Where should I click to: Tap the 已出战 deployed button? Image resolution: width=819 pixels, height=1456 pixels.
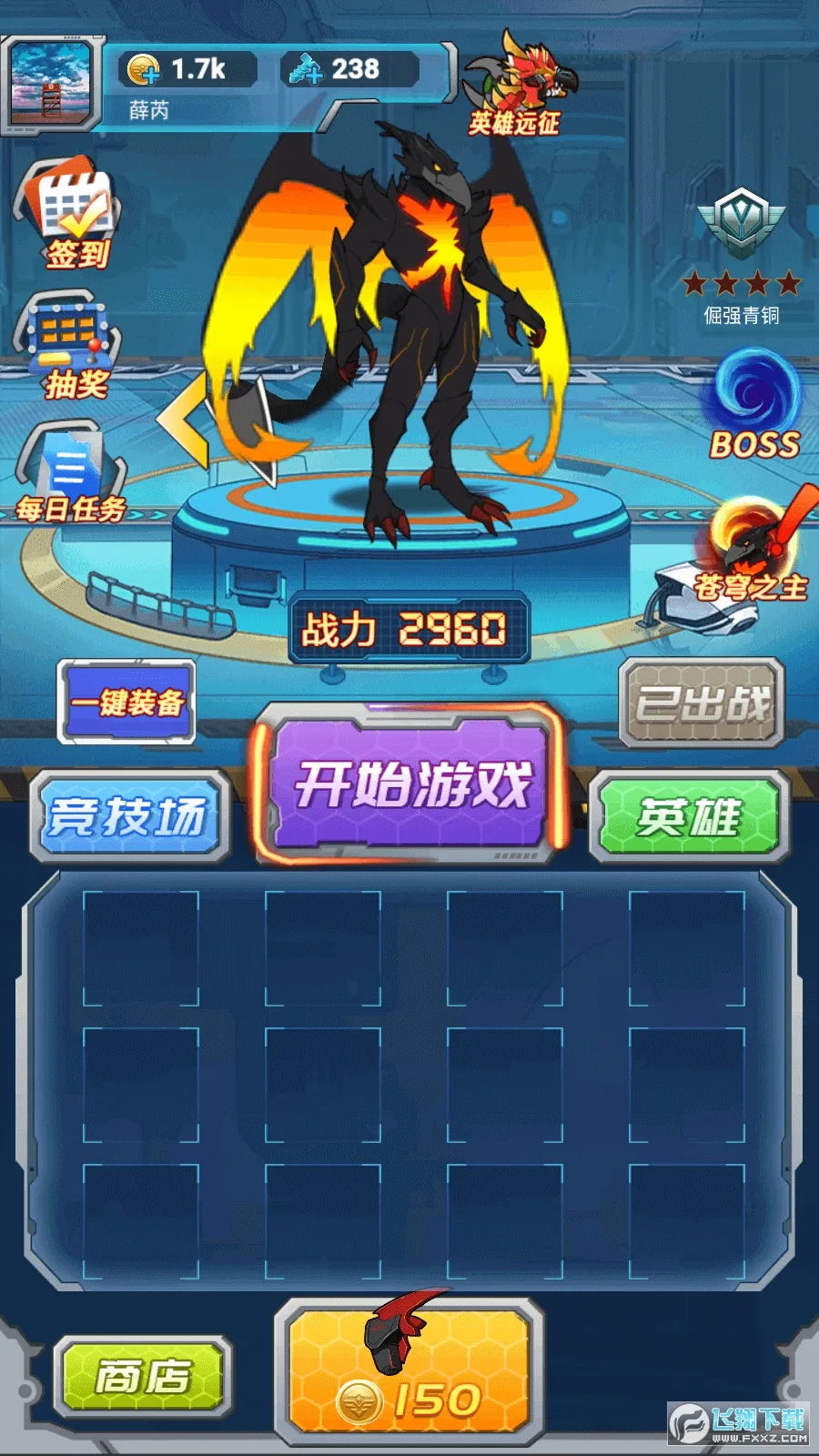tap(701, 703)
